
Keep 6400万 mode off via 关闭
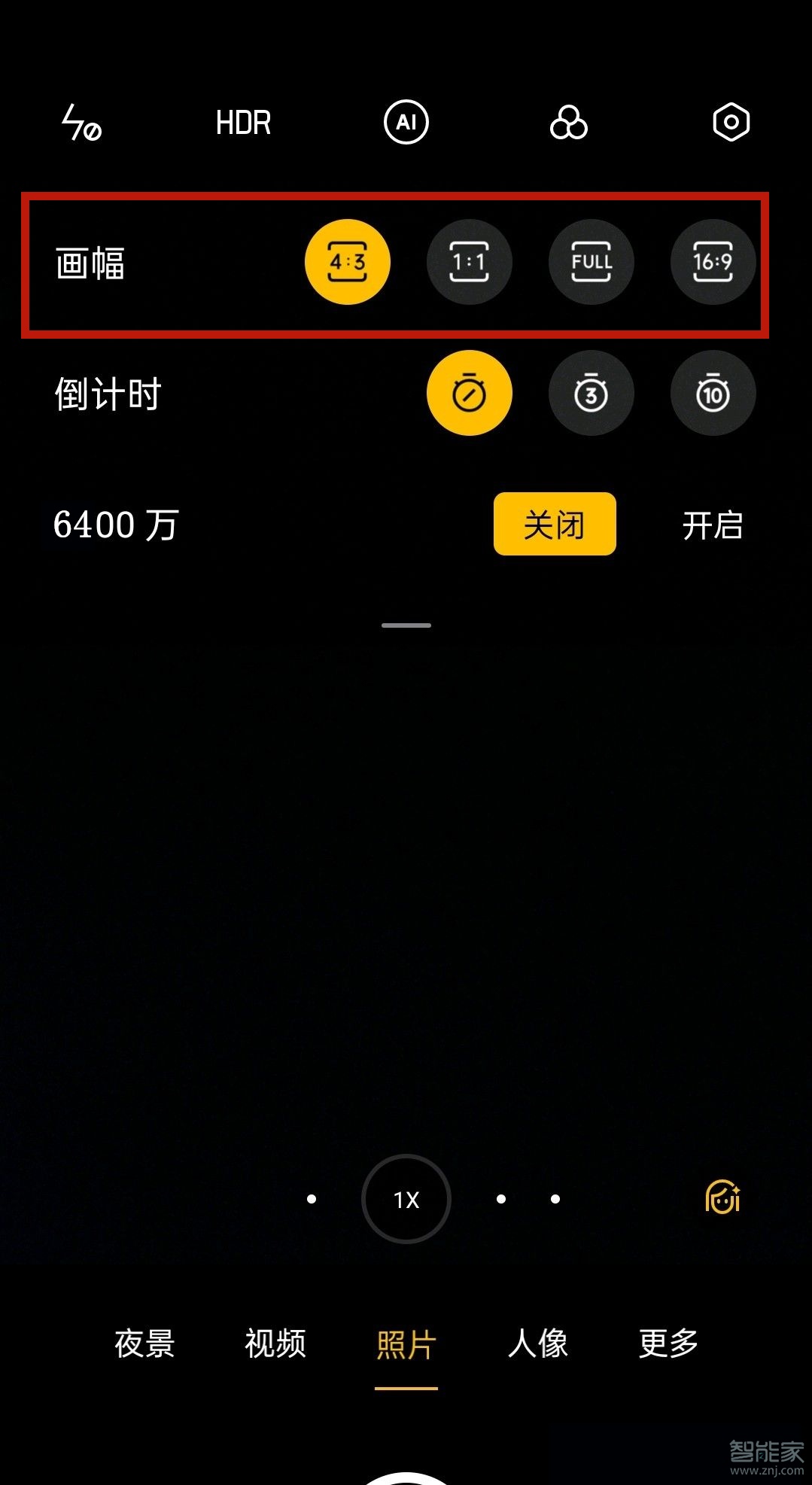(554, 524)
